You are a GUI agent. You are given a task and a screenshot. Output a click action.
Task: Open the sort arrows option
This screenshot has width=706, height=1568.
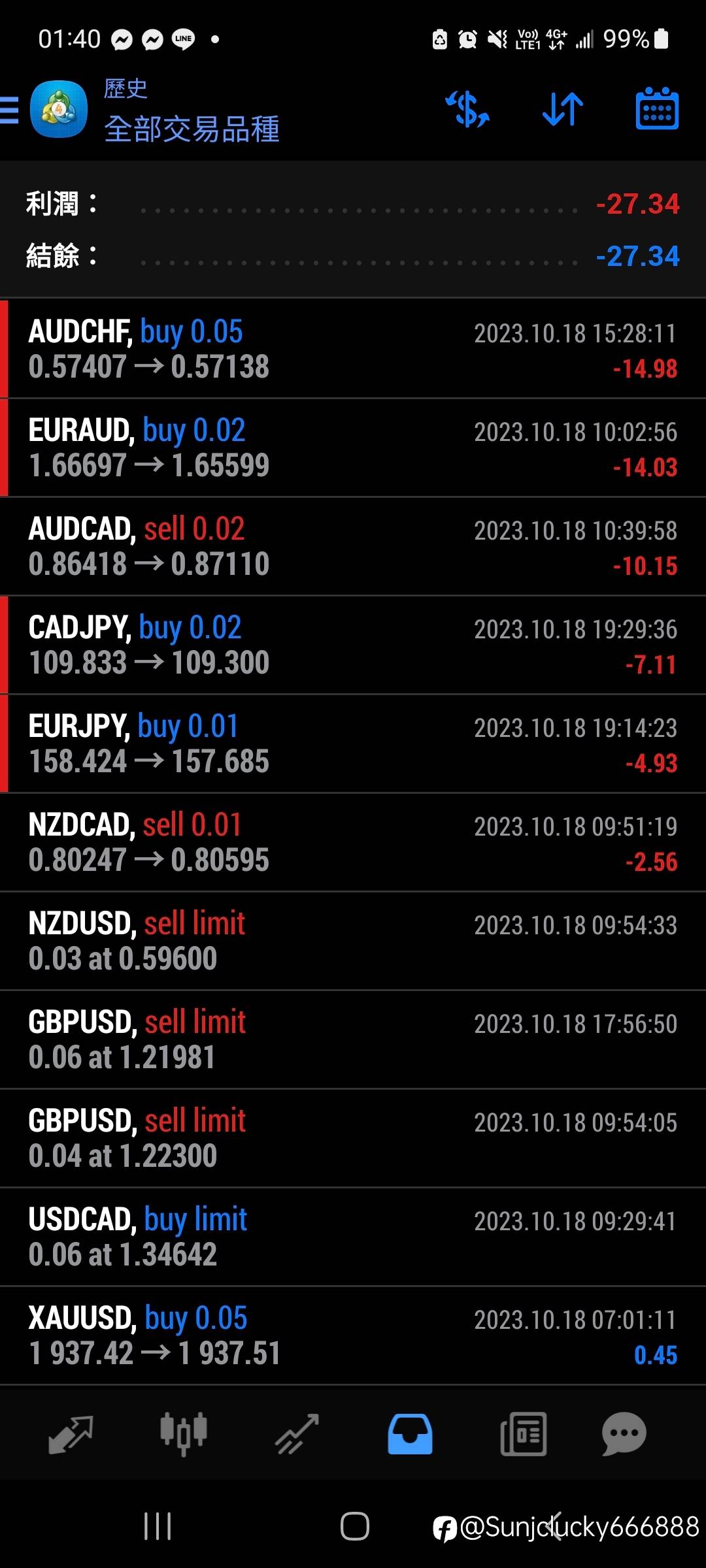click(563, 109)
